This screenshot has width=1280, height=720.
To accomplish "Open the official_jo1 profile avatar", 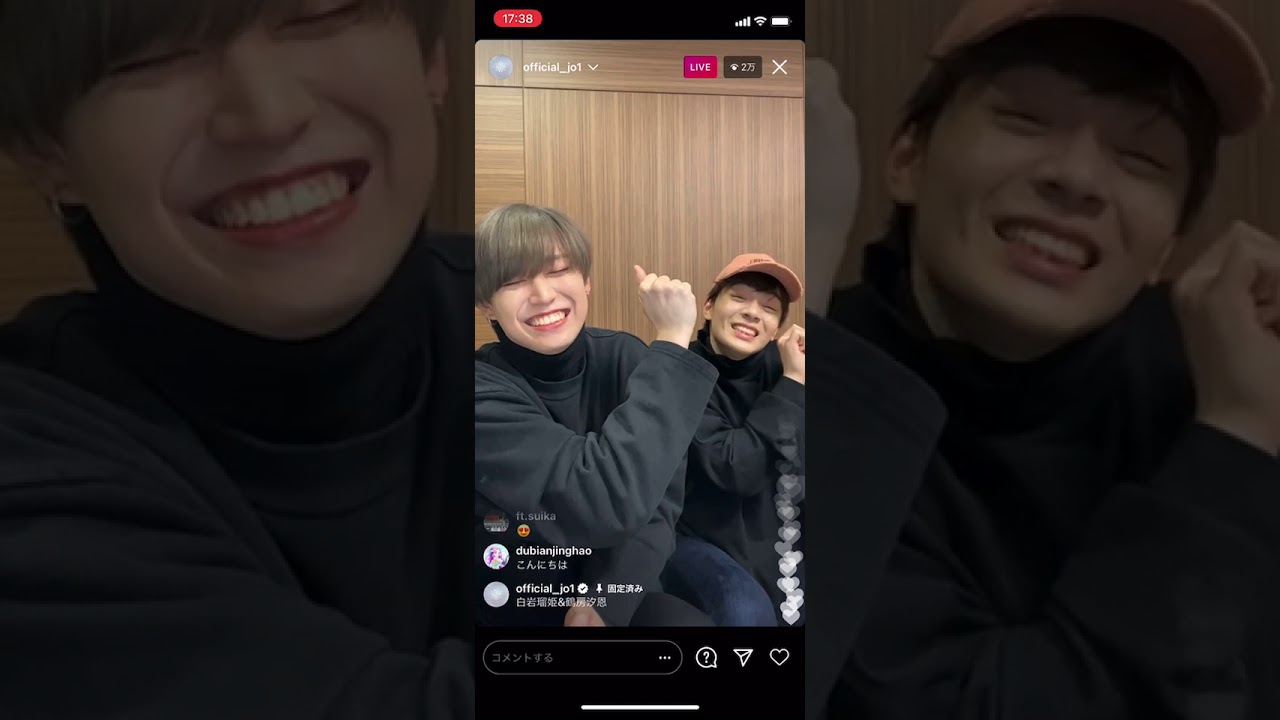I will click(x=500, y=67).
